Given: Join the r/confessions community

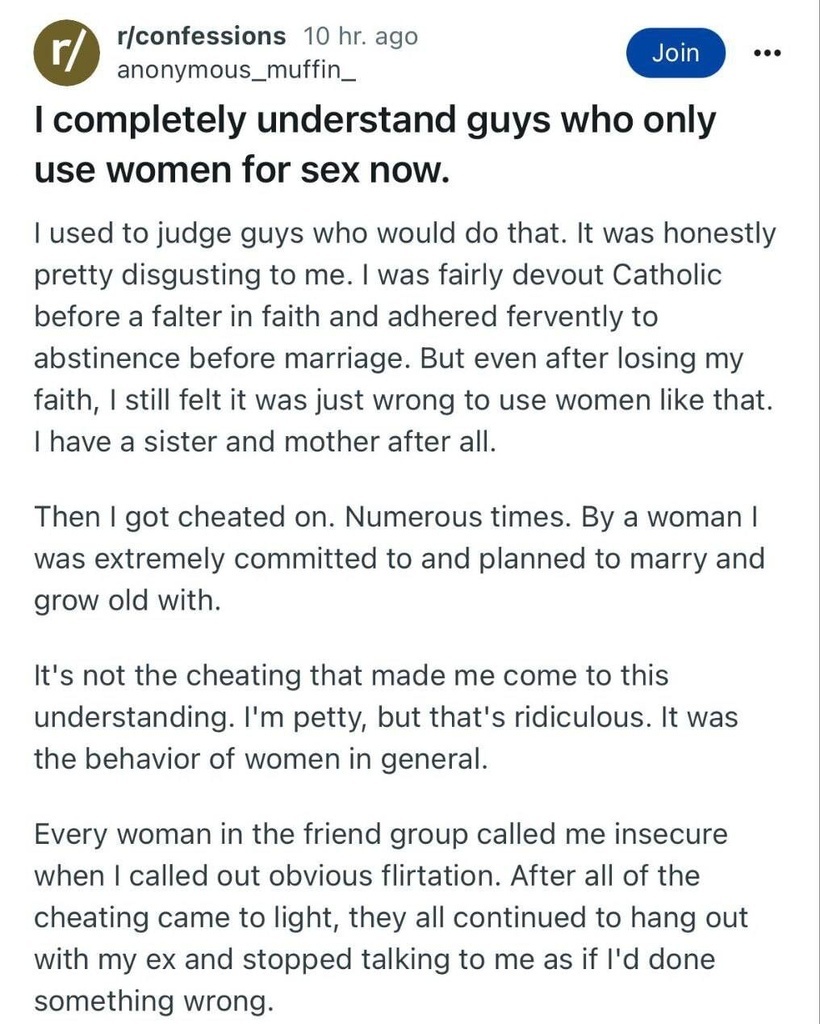Looking at the screenshot, I should 676,53.
